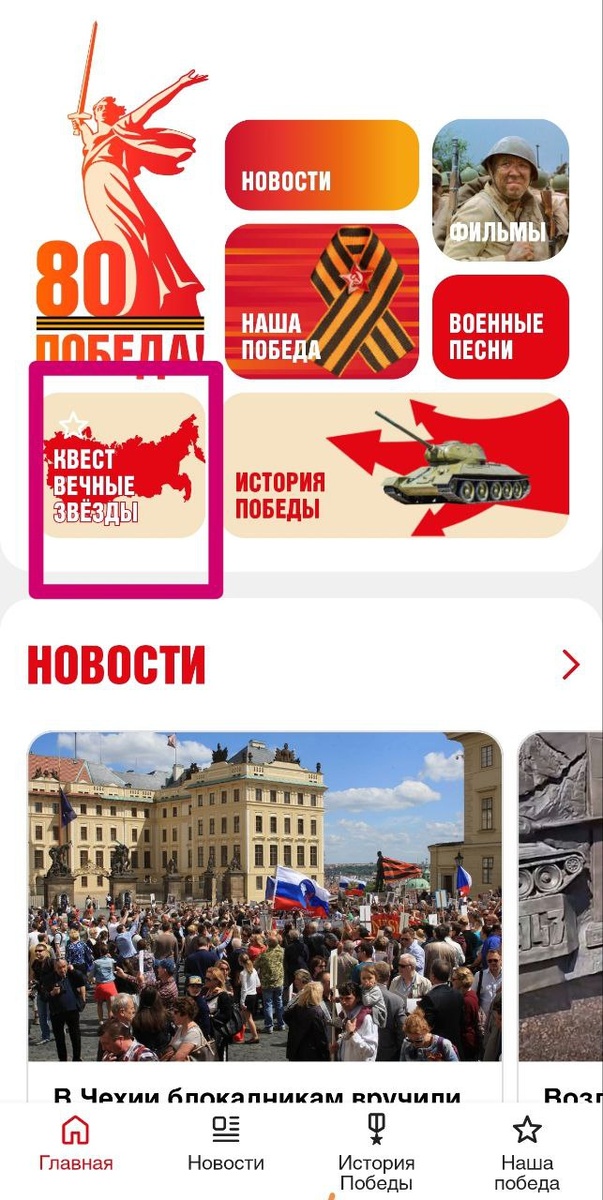
Task: Switch to Главная tab
Action: 76,1145
